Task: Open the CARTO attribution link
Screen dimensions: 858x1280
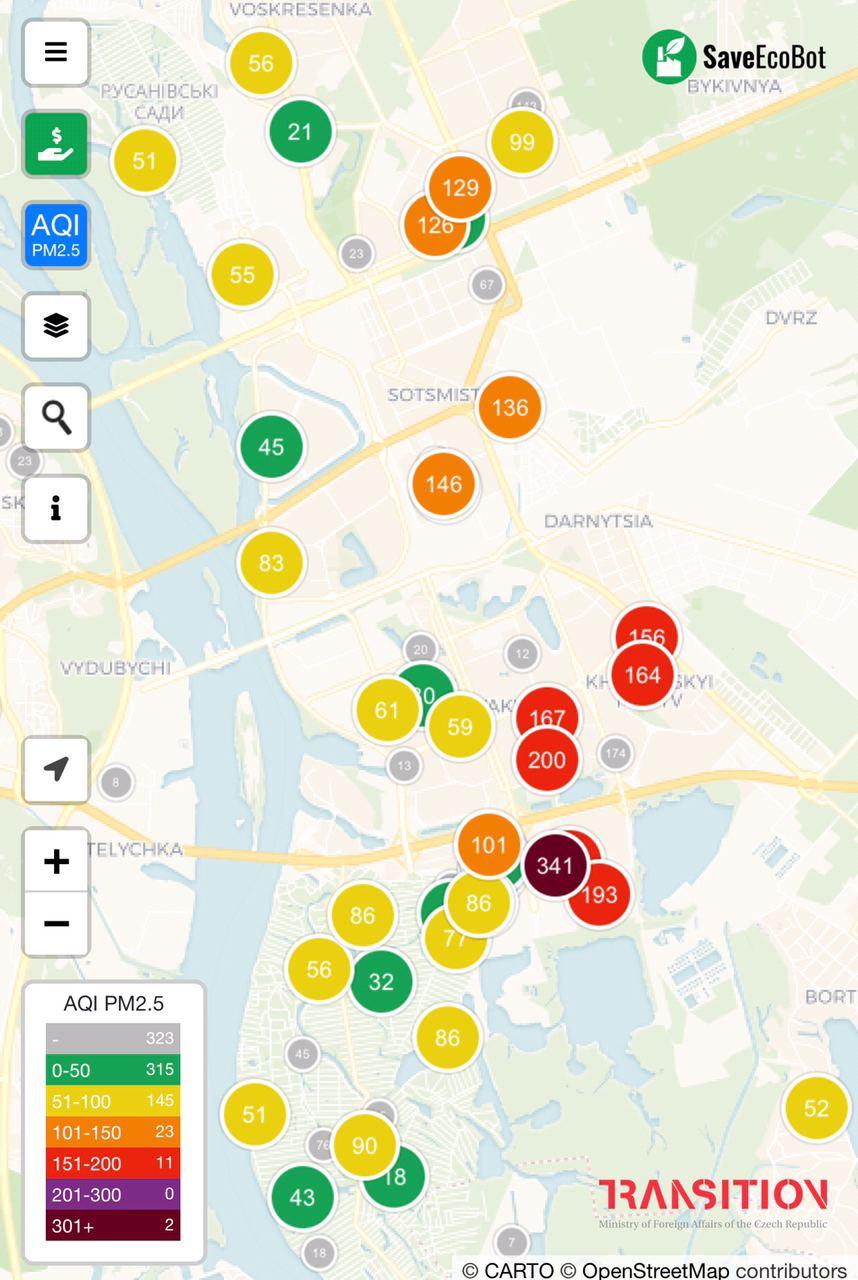Action: (x=518, y=1270)
